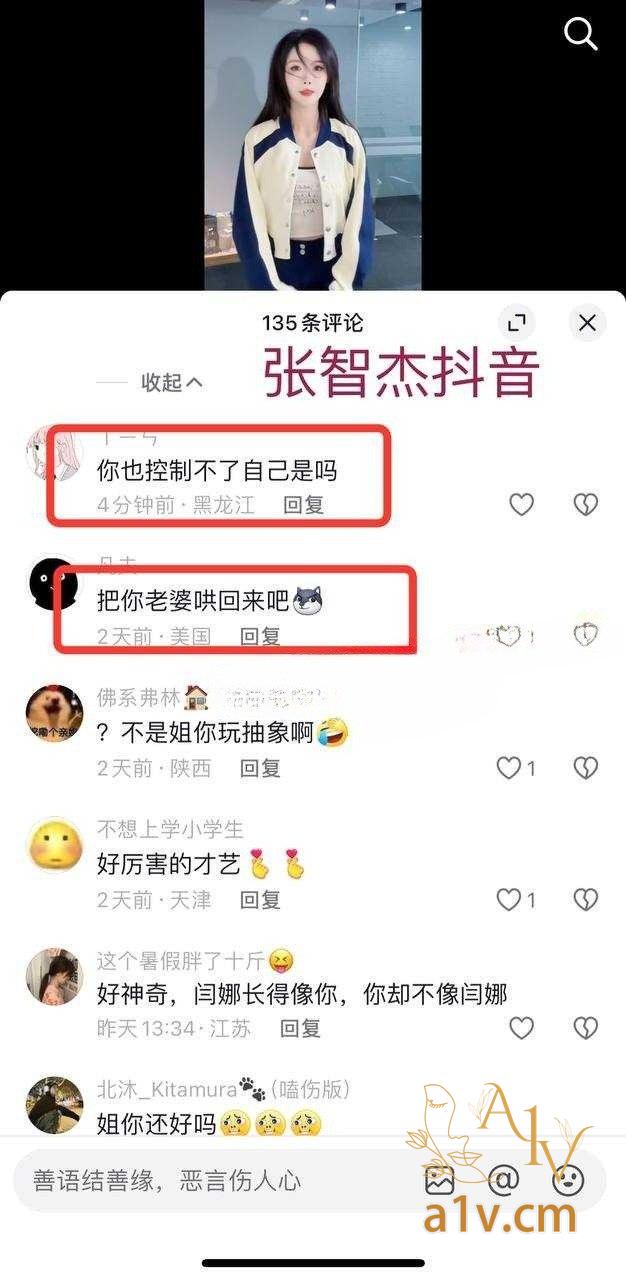626x1280 pixels.
Task: Open 佛系弗林's profile avatar
Action: click(54, 713)
